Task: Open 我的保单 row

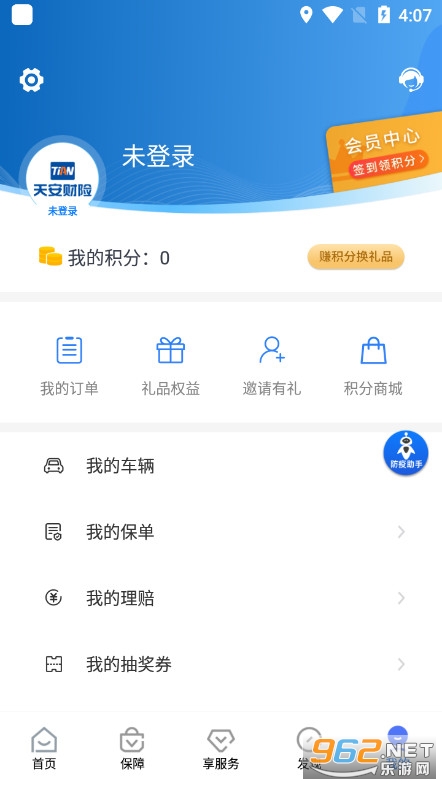Action: (221, 532)
